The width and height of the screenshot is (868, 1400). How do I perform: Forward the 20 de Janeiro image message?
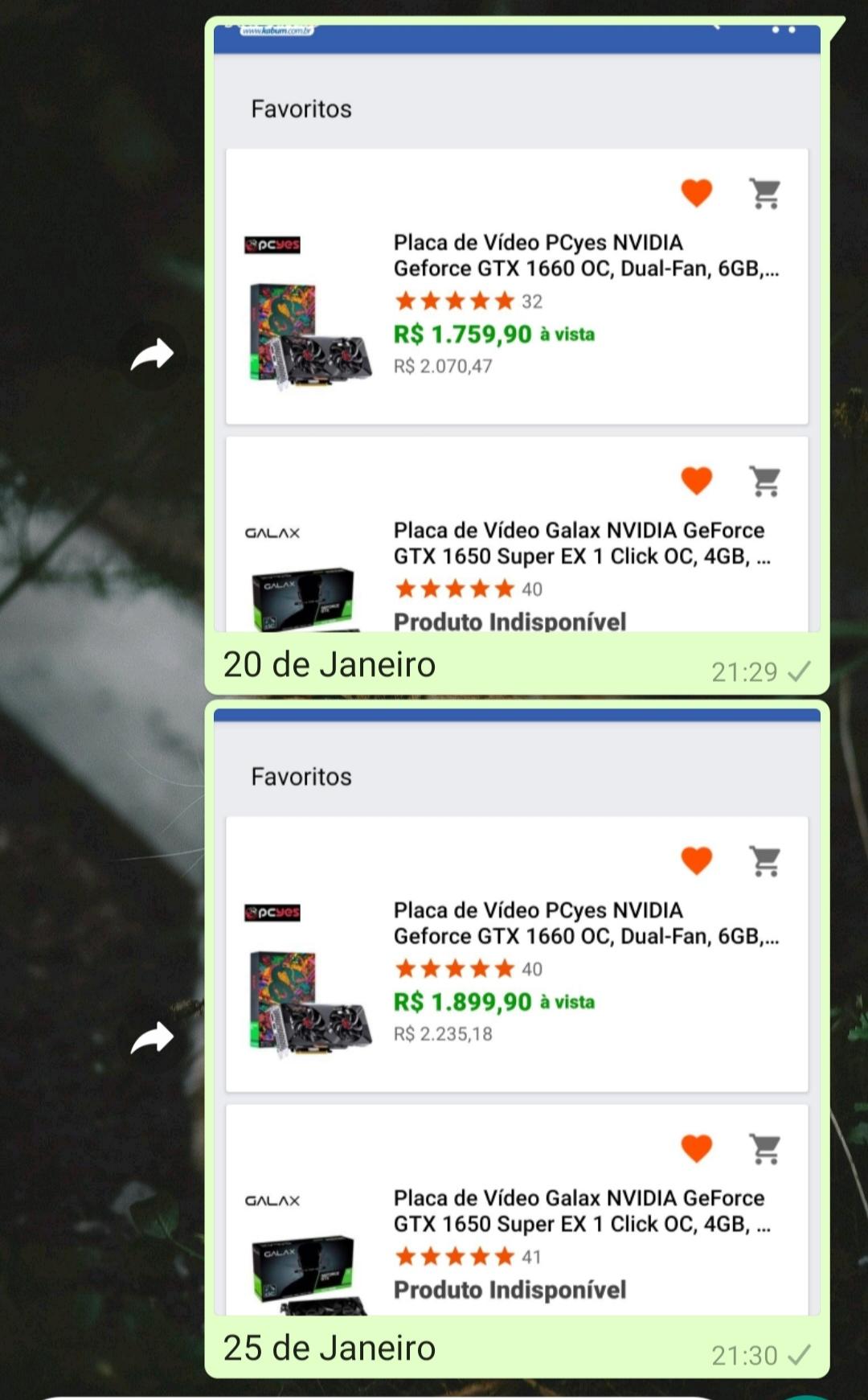(x=152, y=355)
